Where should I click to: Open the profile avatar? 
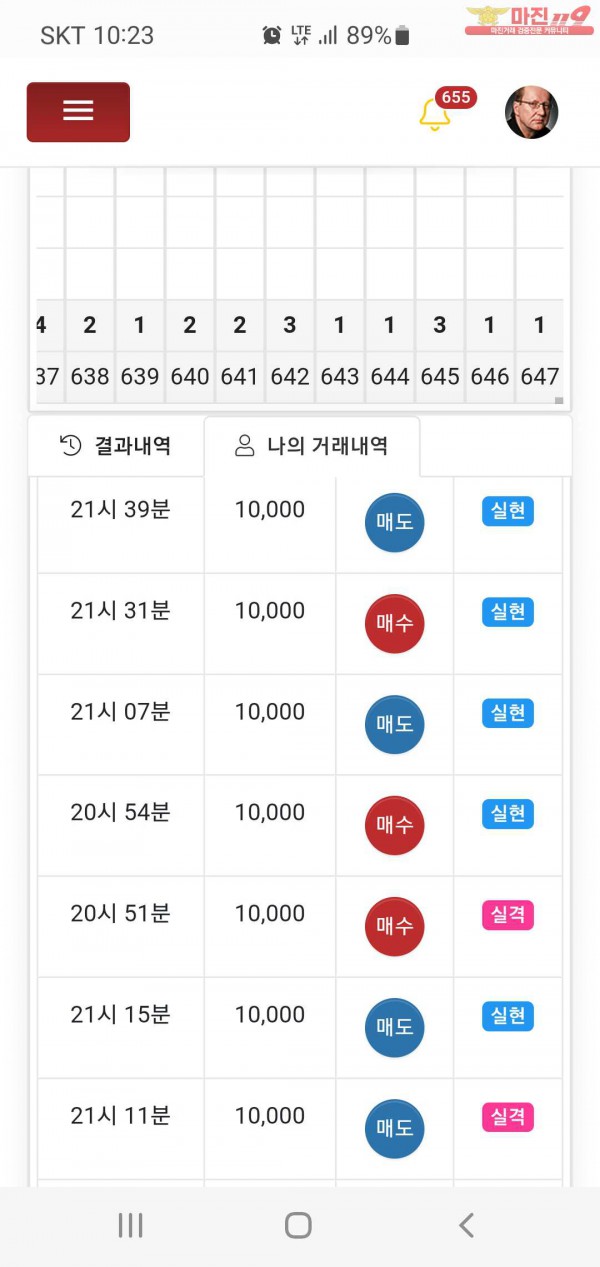pyautogui.click(x=531, y=112)
